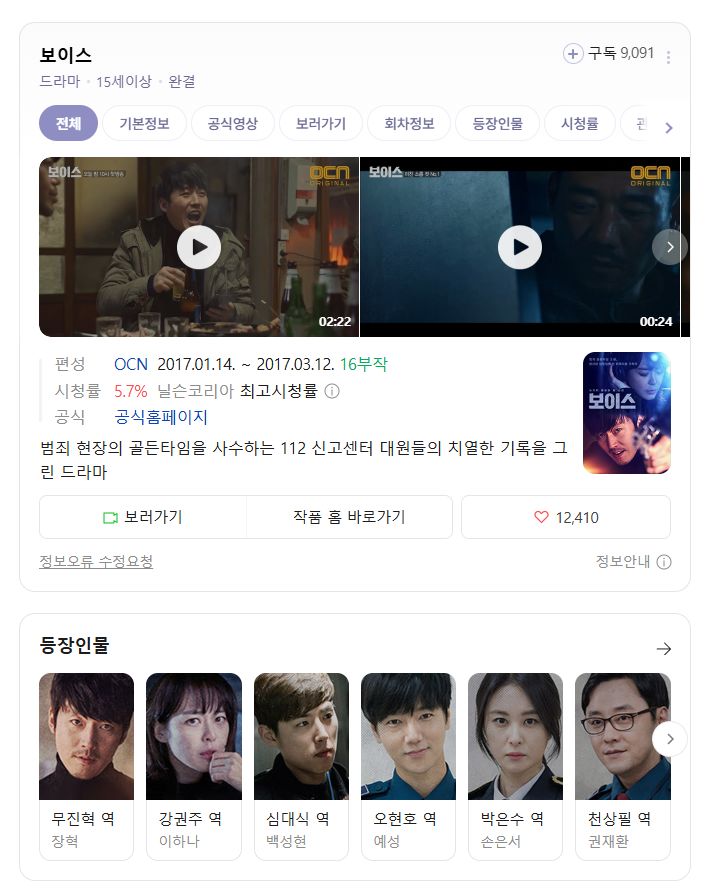Tap the 최고시청률 info icon

(332, 391)
